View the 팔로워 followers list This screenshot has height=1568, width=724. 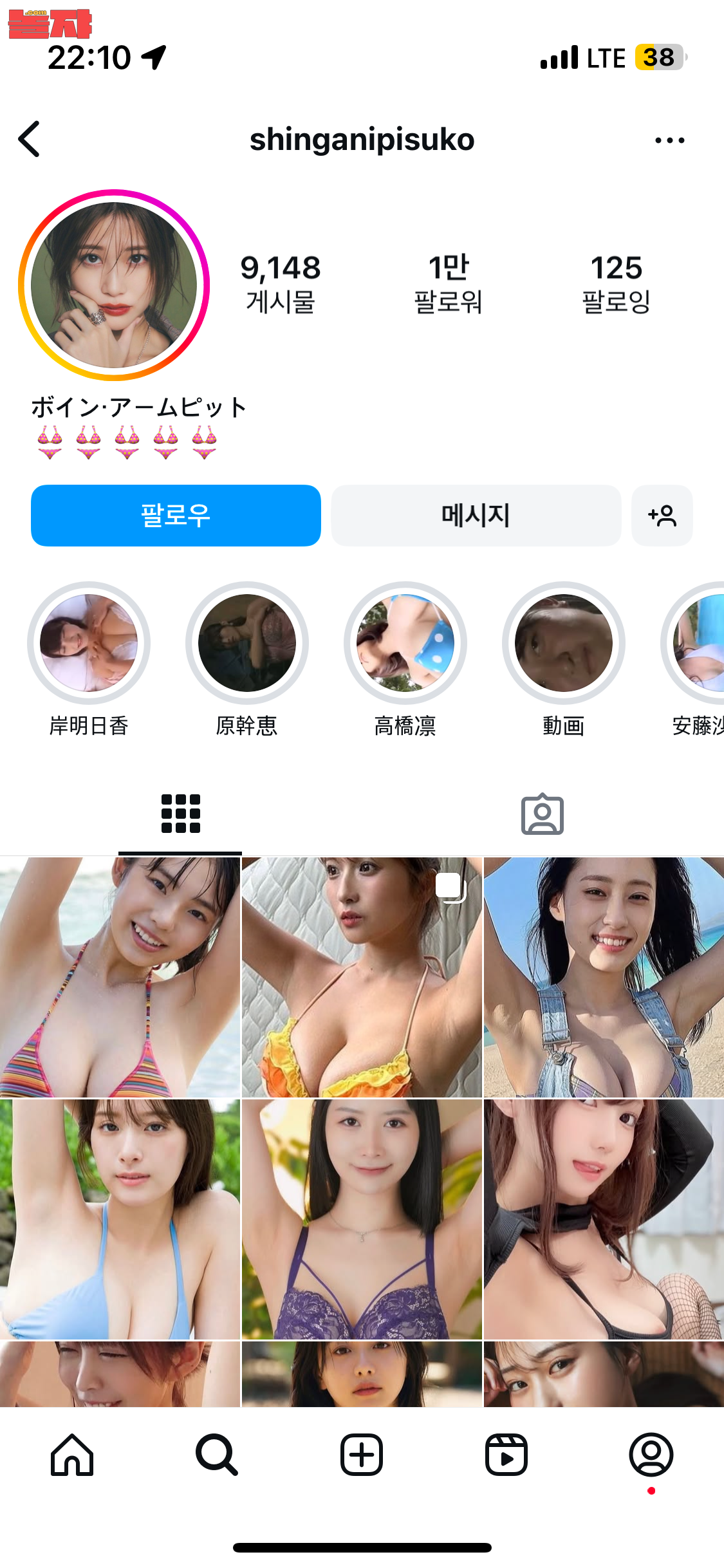(449, 283)
